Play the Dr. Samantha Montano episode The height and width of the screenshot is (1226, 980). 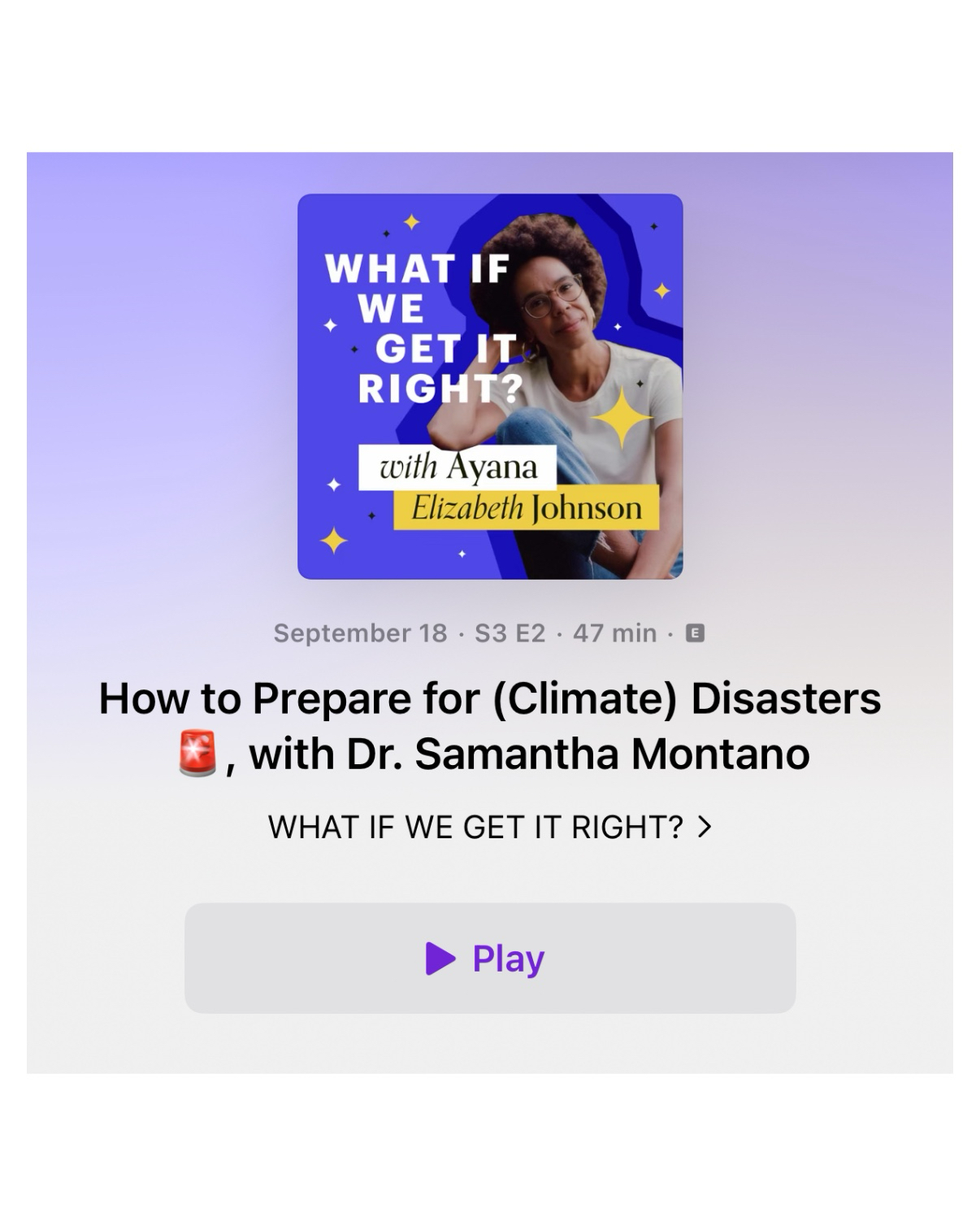[x=489, y=958]
